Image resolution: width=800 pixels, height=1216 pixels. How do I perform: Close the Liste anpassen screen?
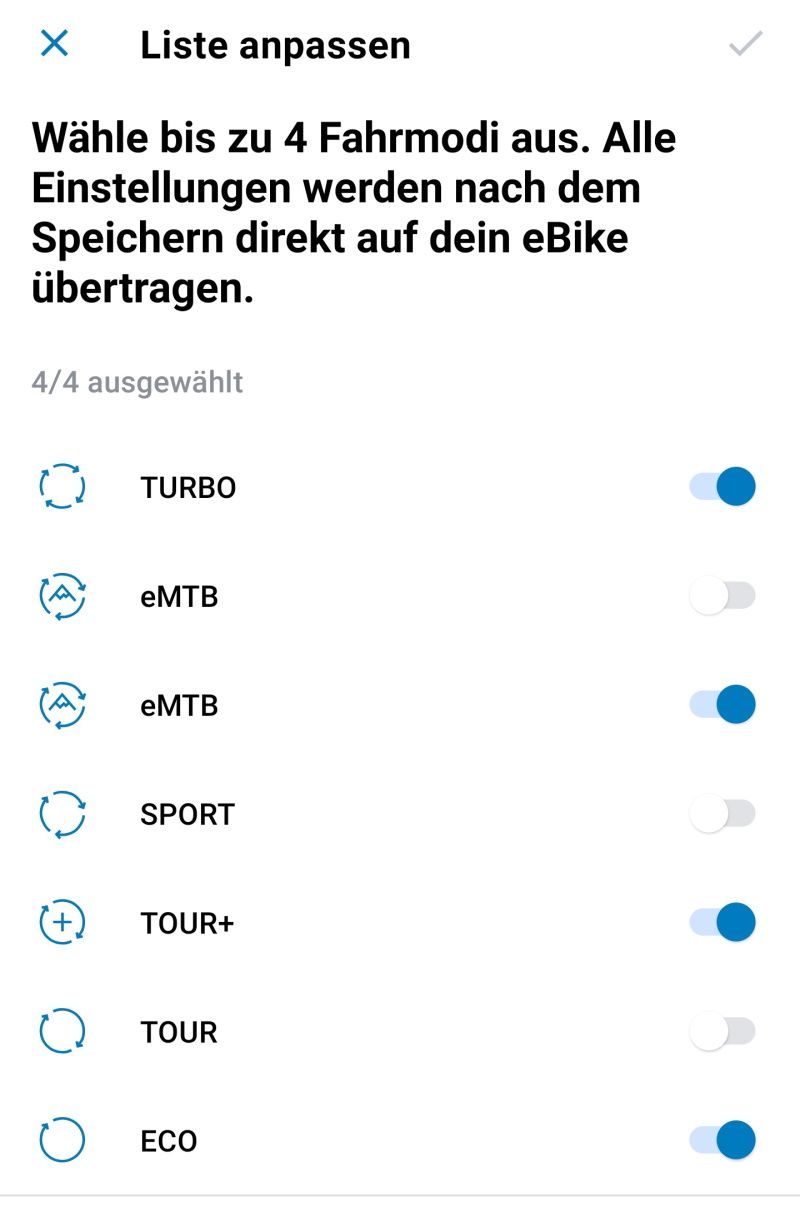tap(54, 44)
